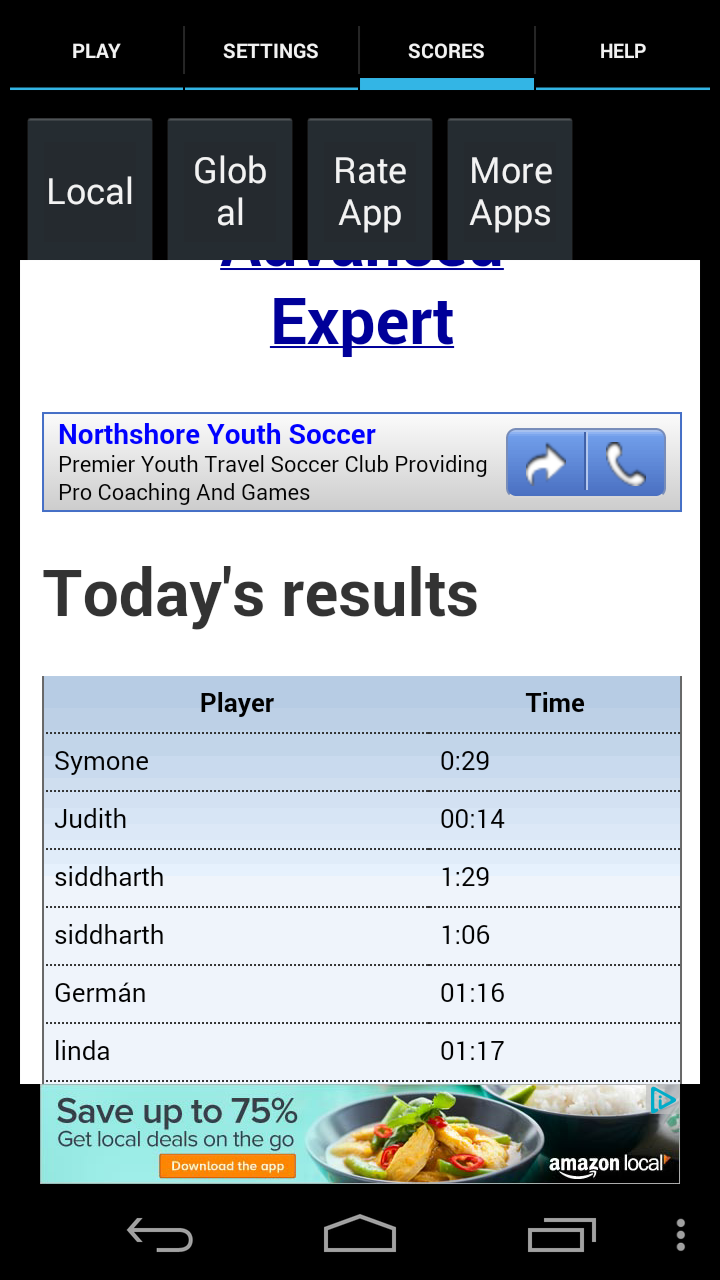Open the Settings tab

[x=270, y=51]
